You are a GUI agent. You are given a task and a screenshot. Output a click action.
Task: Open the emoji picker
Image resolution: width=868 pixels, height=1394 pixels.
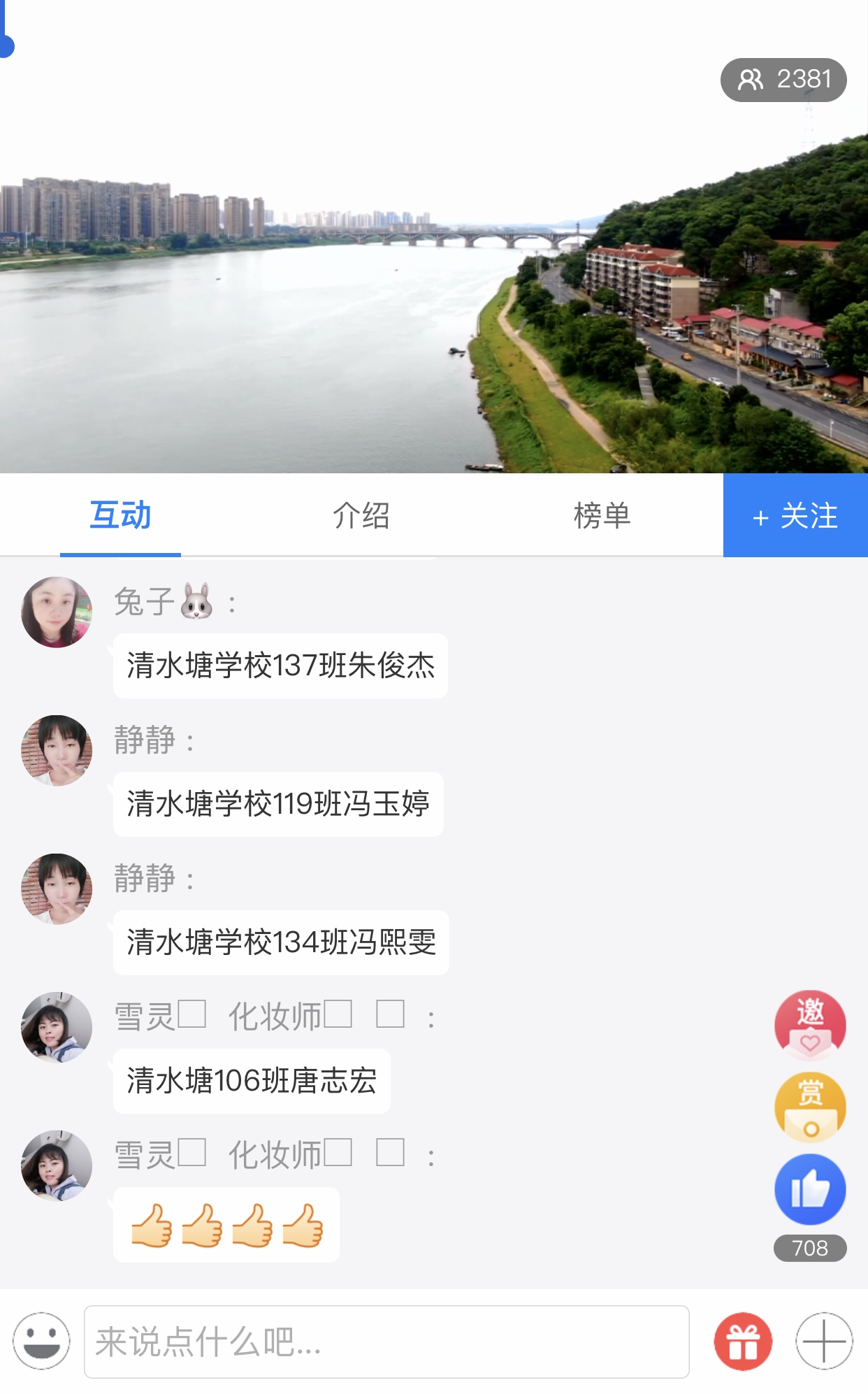tap(41, 1341)
